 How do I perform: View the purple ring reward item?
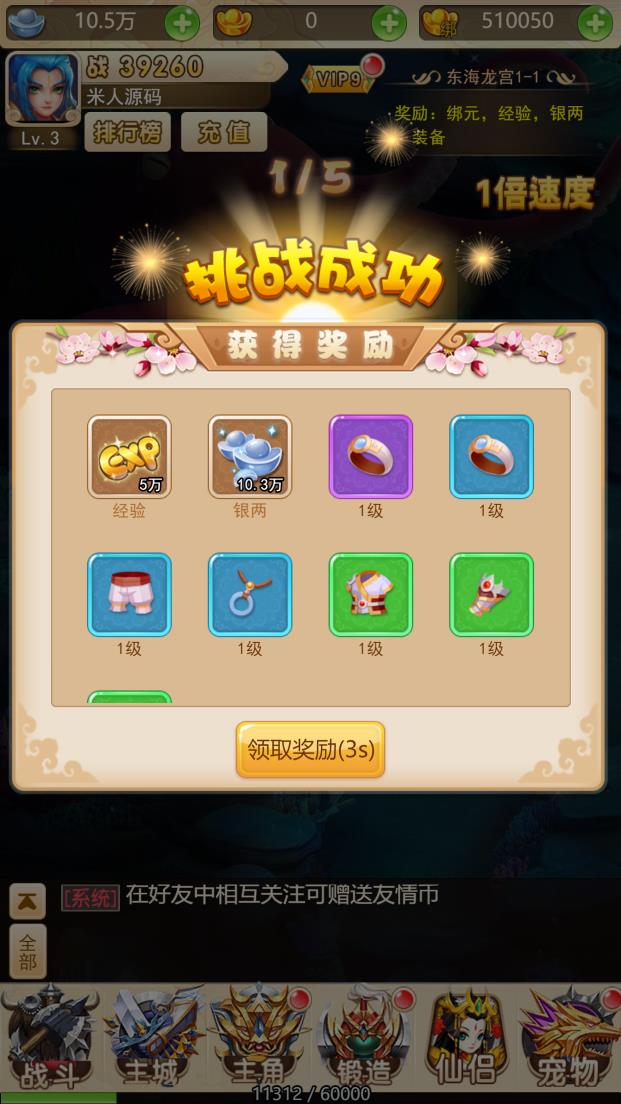[370, 457]
